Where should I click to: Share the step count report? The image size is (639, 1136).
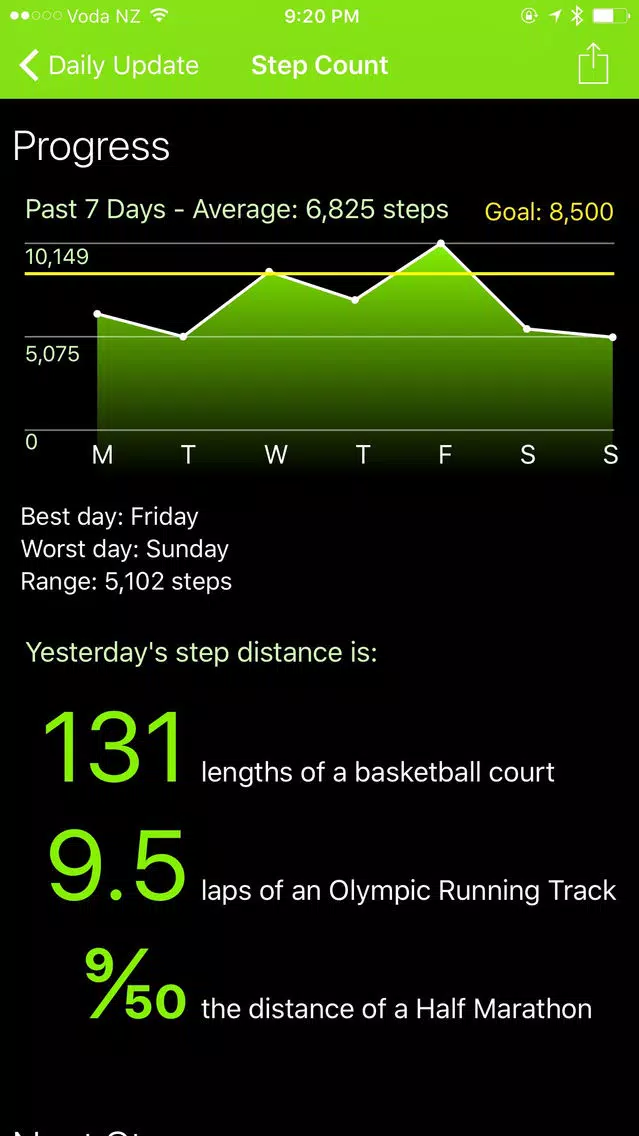coord(593,64)
